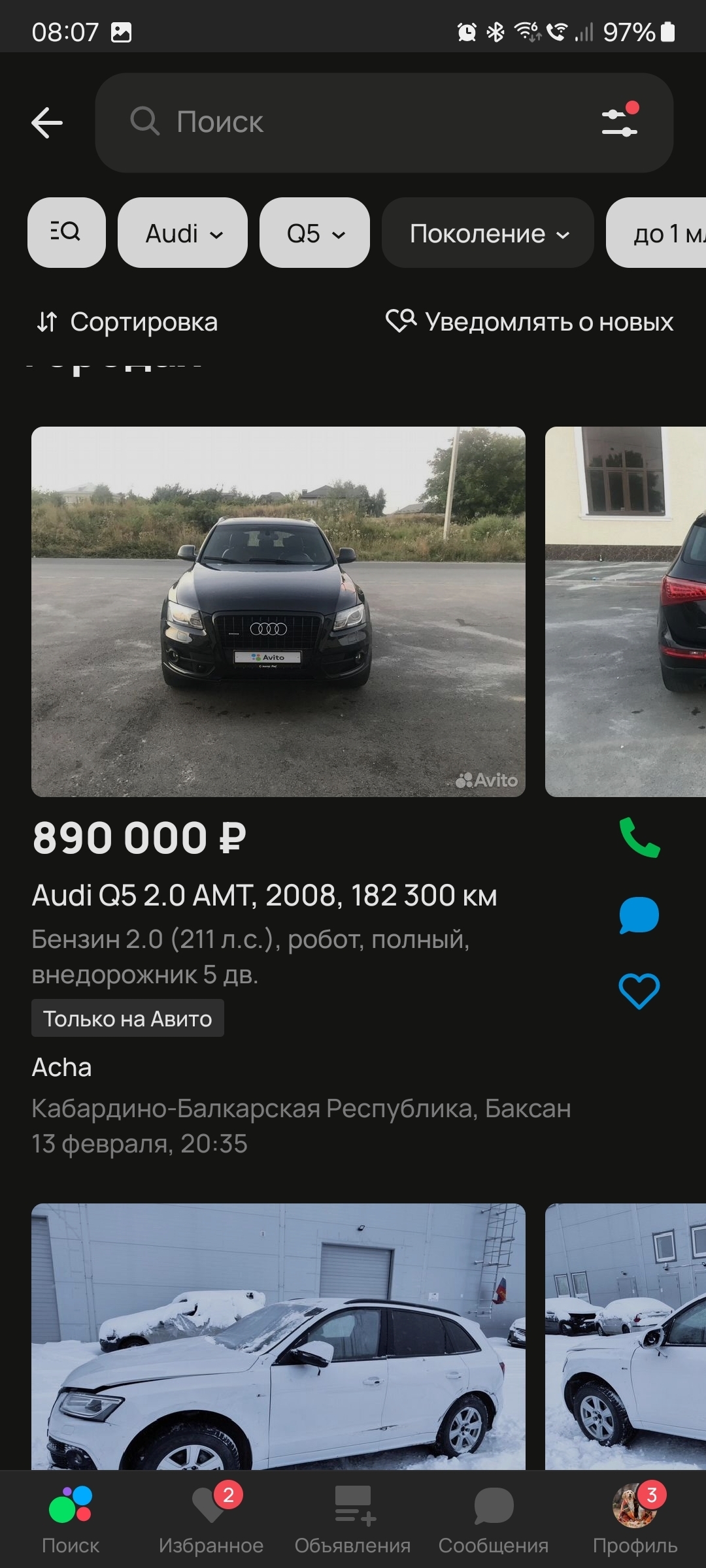Open the search filters slider icon
The width and height of the screenshot is (706, 1568).
620,122
